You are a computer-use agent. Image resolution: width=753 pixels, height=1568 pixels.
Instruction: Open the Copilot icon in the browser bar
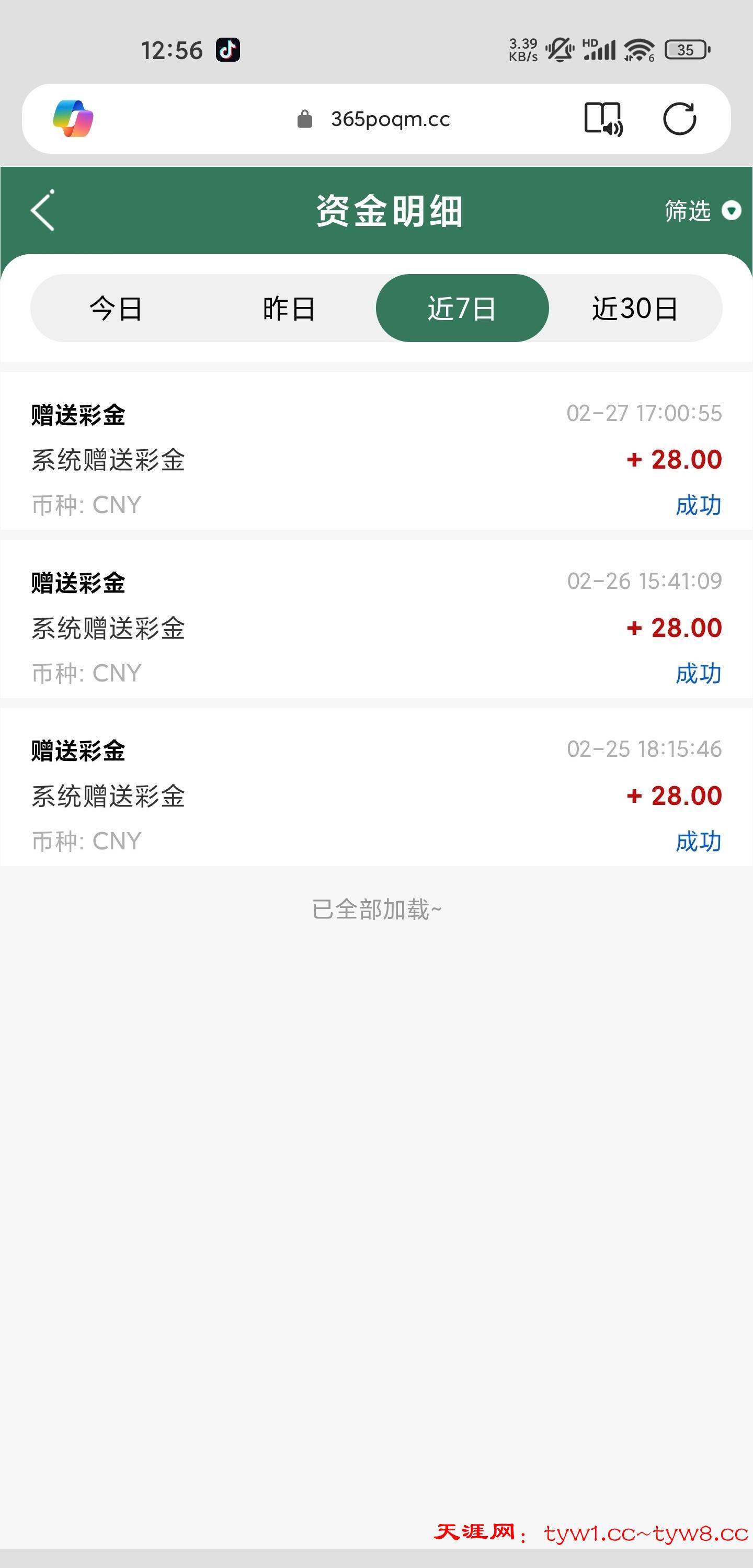point(73,119)
